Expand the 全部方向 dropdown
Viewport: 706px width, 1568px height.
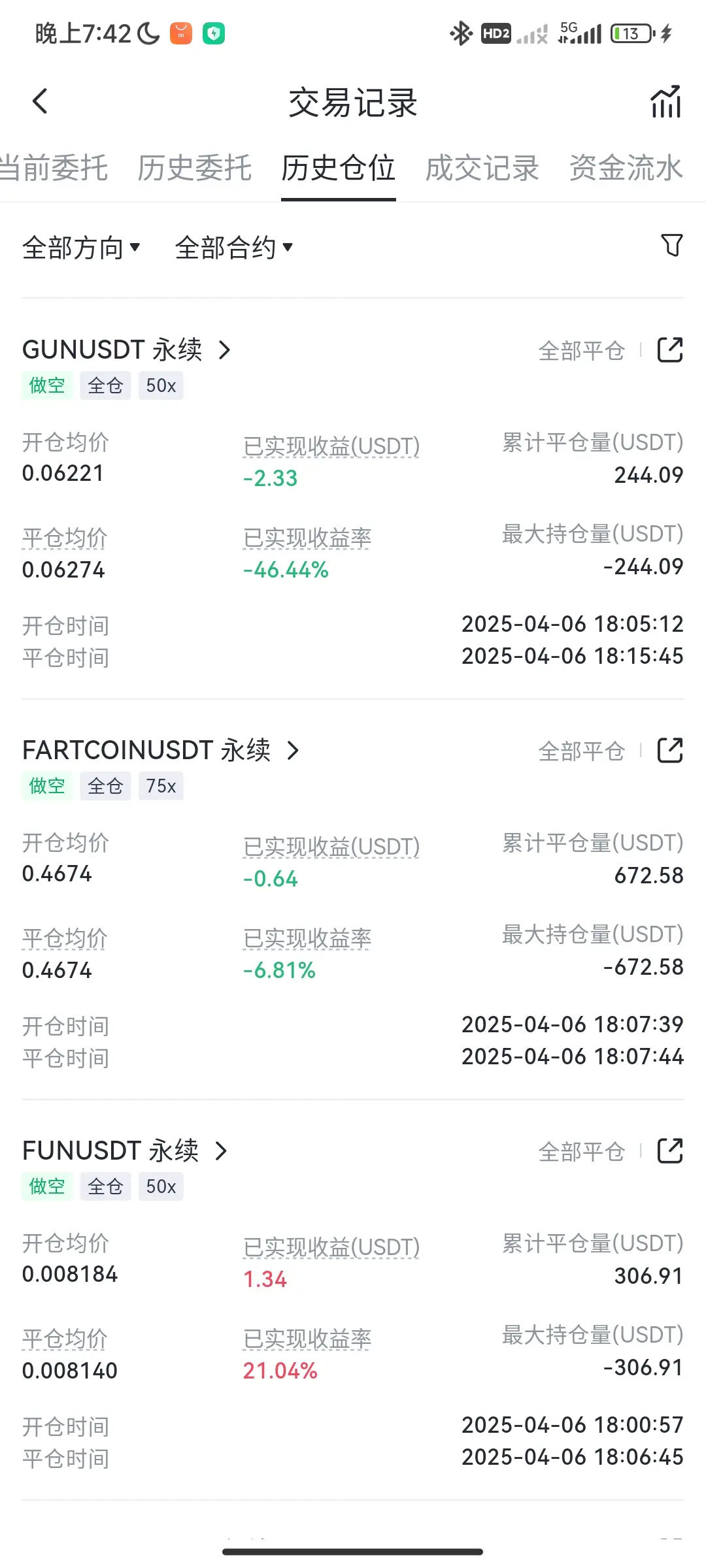[82, 248]
